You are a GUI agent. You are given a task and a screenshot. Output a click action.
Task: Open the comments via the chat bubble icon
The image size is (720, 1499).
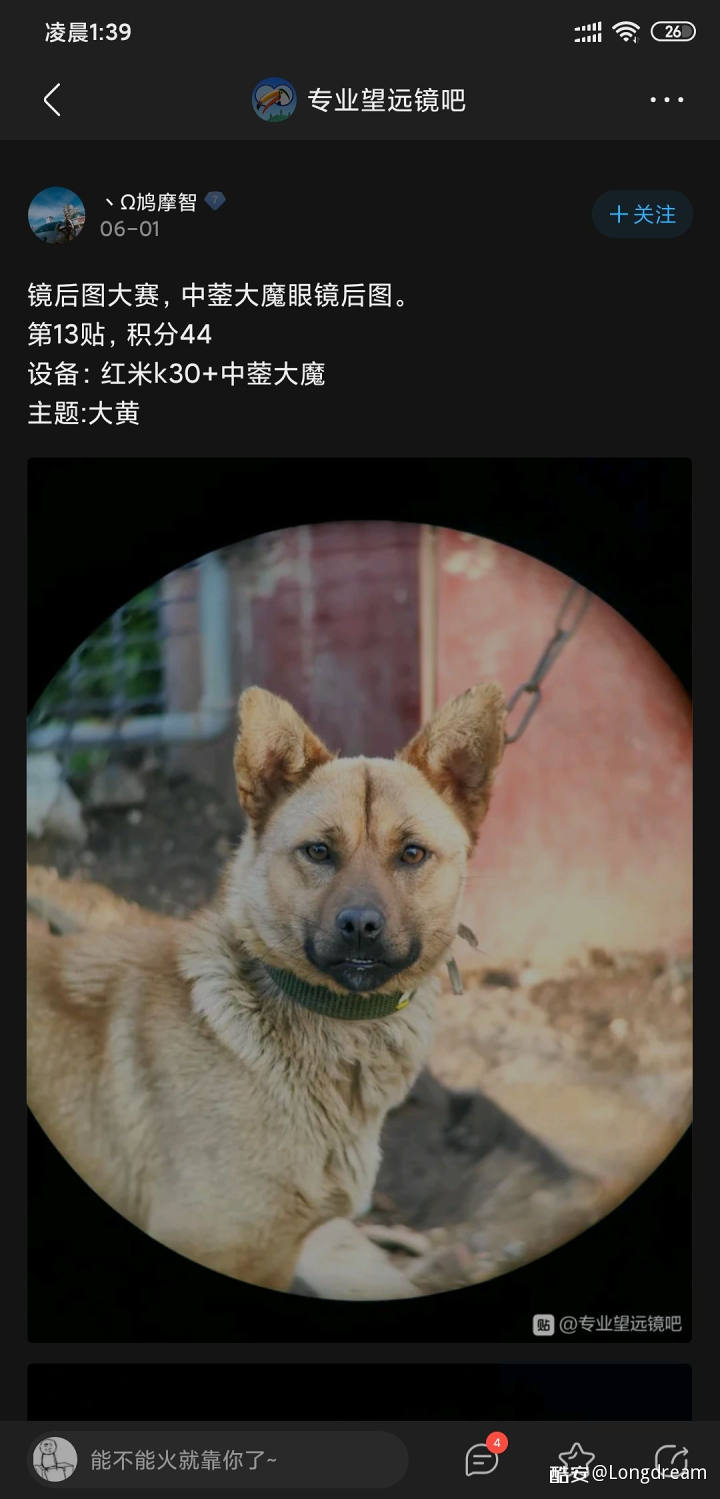481,1459
